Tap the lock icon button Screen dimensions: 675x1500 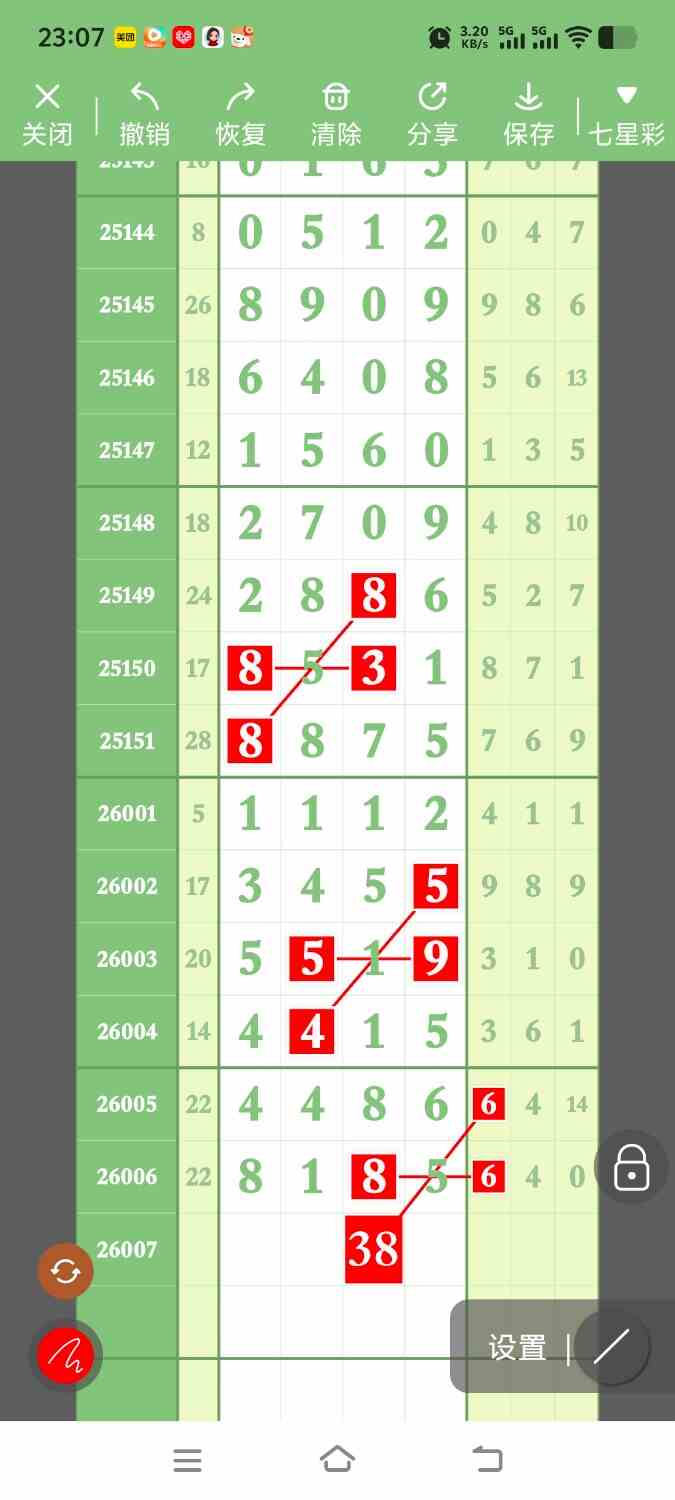(x=631, y=1166)
